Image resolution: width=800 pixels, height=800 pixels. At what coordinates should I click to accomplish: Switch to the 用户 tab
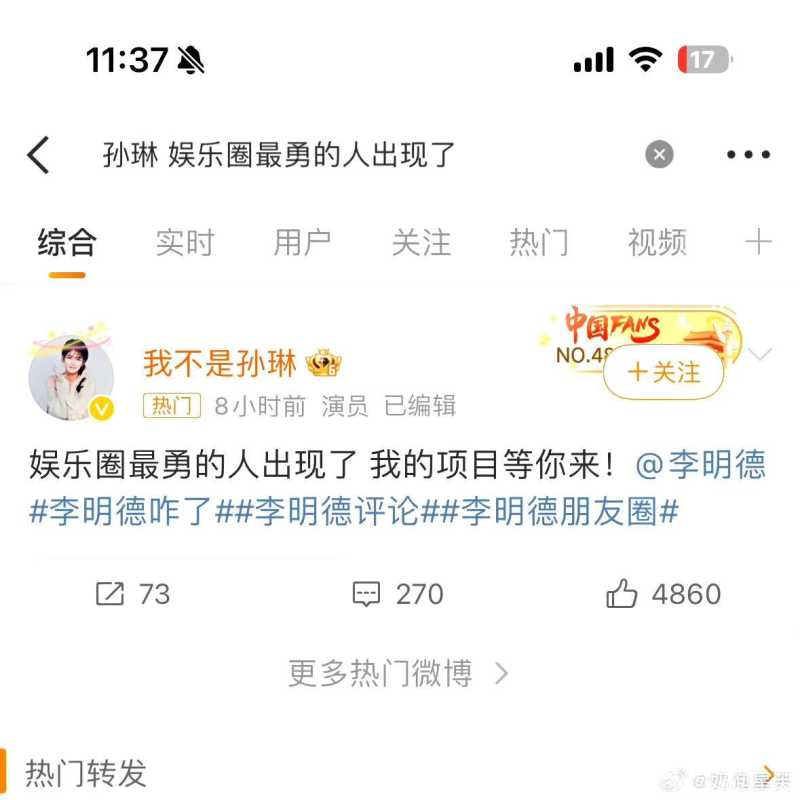click(303, 242)
